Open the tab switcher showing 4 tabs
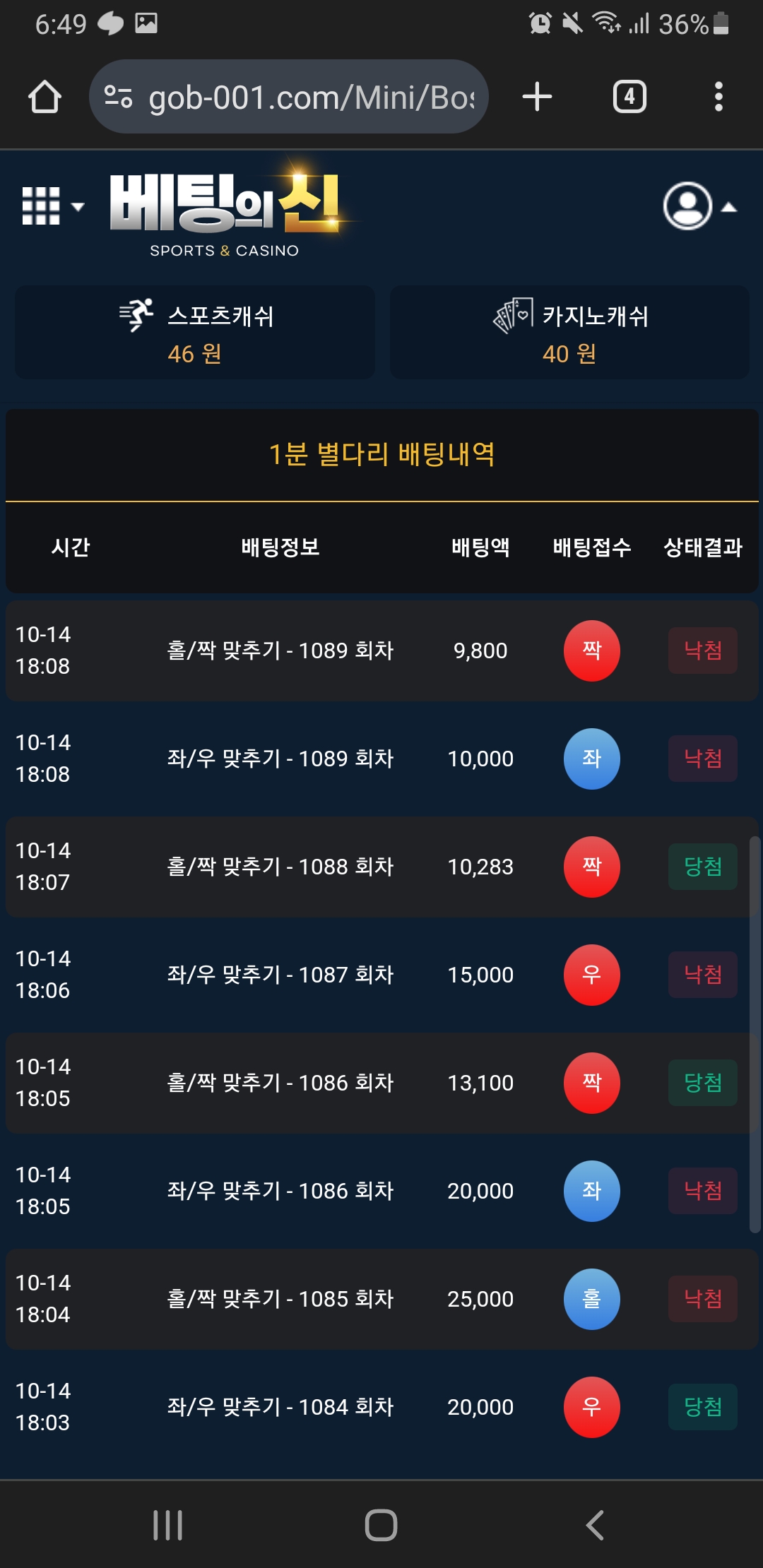Viewport: 763px width, 1568px height. tap(629, 97)
